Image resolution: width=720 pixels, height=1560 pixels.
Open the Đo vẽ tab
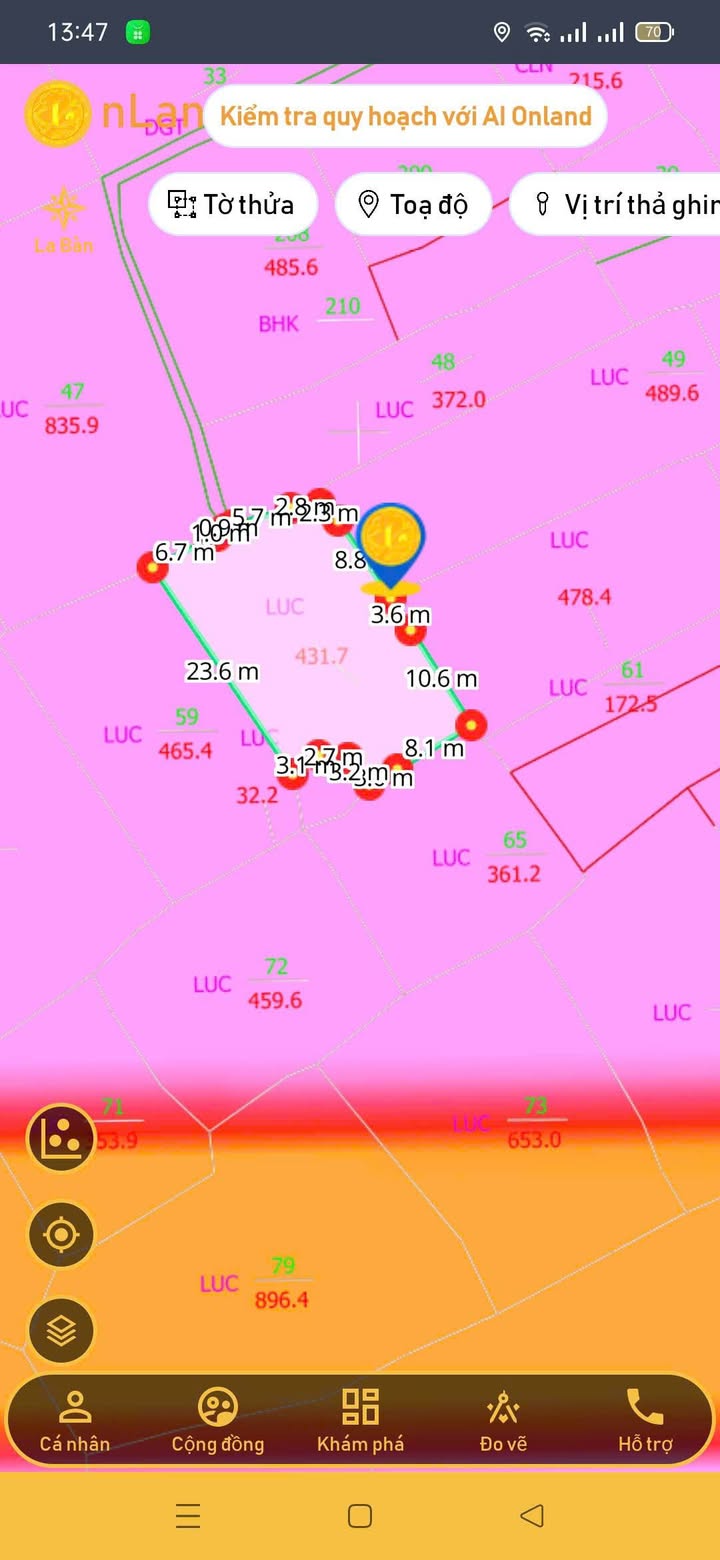[x=502, y=1420]
